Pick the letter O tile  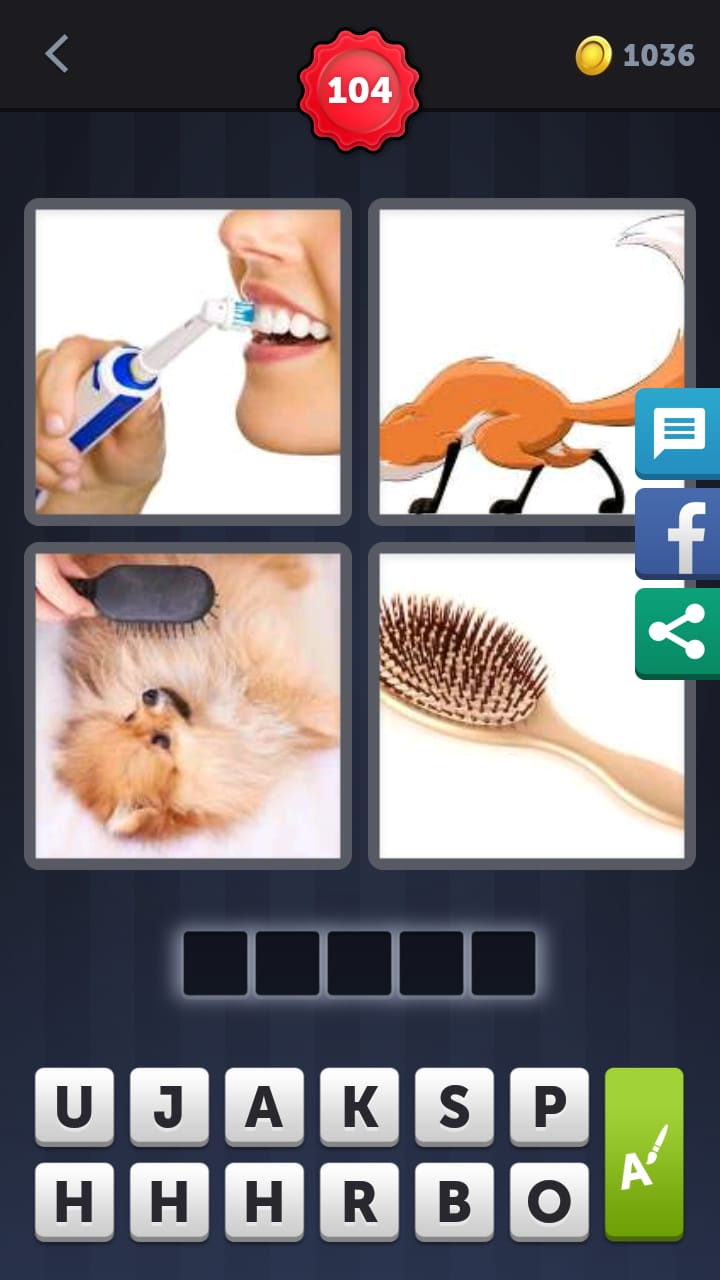tap(549, 1201)
